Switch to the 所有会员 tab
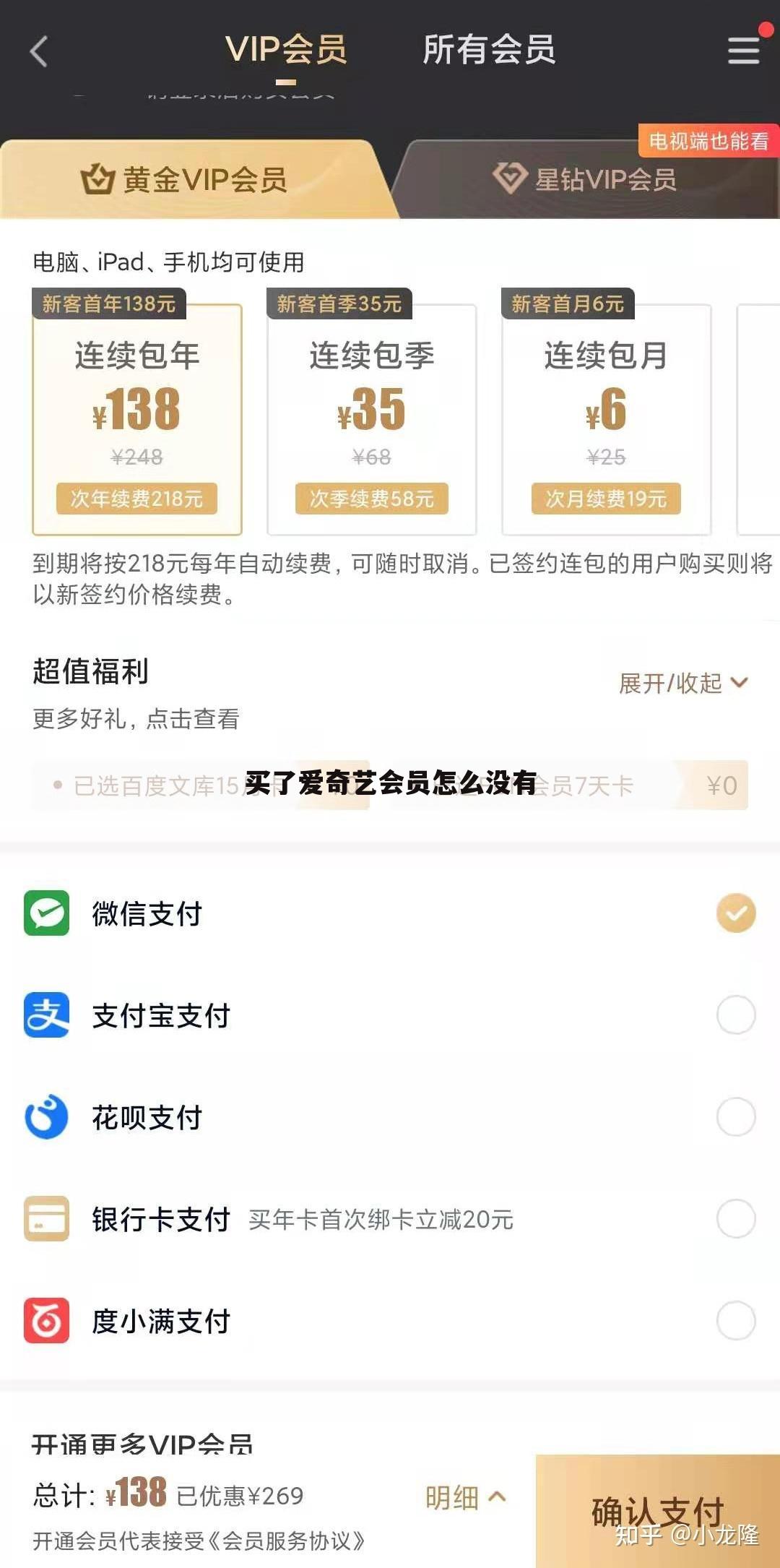 (x=489, y=49)
